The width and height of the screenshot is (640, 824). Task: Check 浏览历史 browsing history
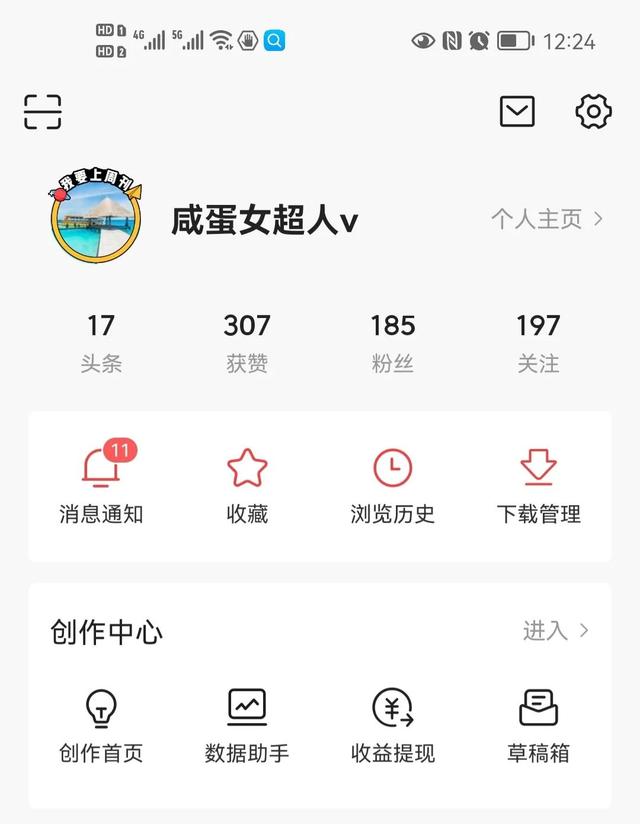click(393, 486)
